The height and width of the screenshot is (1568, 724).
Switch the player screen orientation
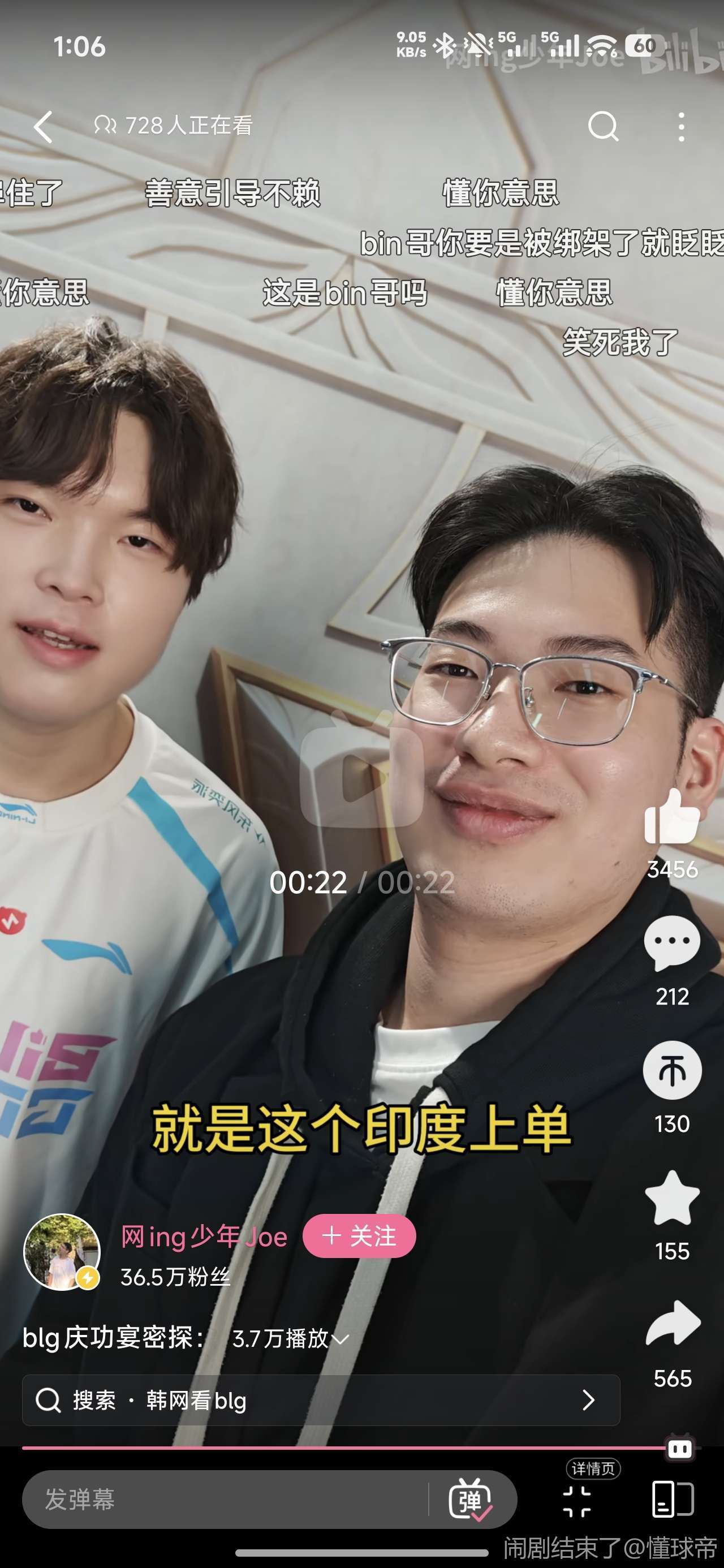(672, 1499)
